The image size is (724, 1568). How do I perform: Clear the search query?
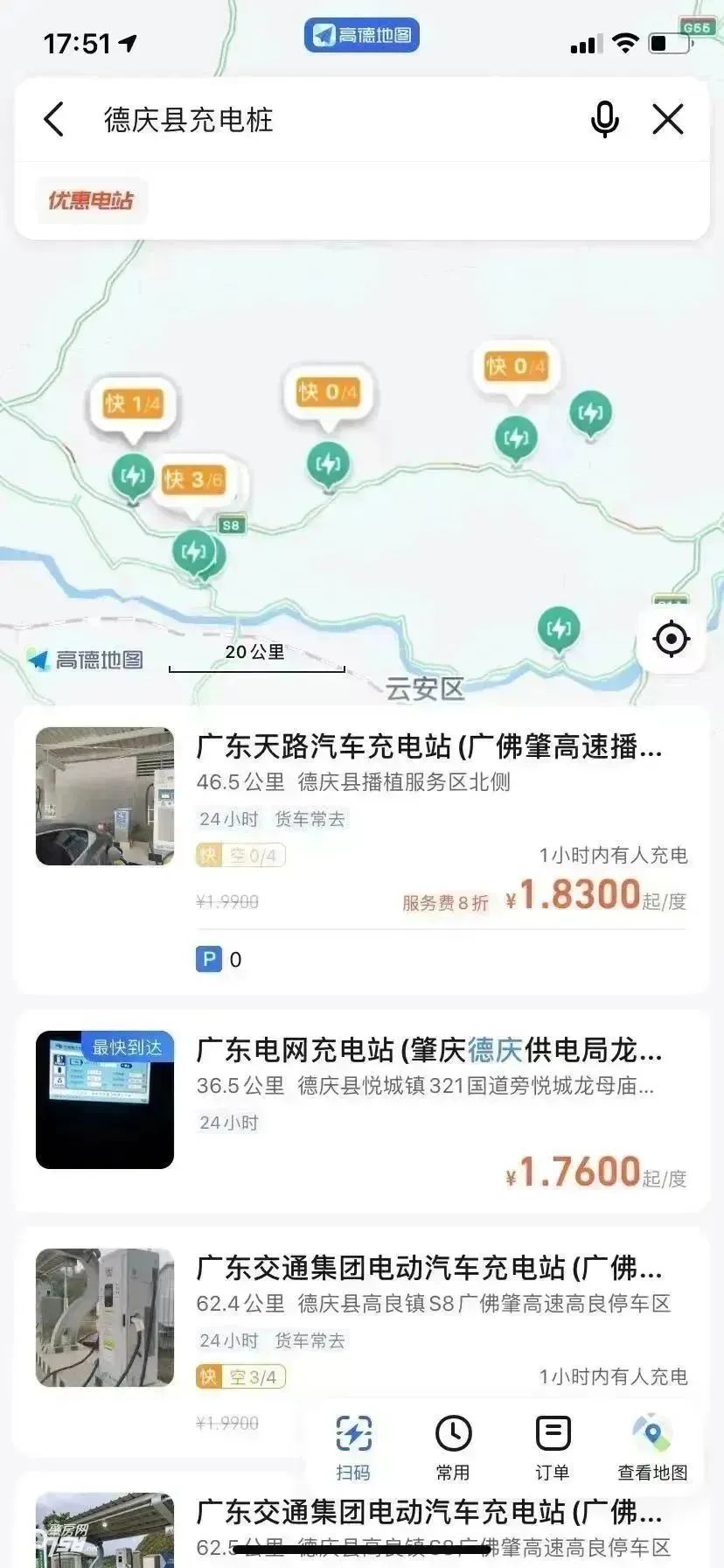(x=668, y=119)
